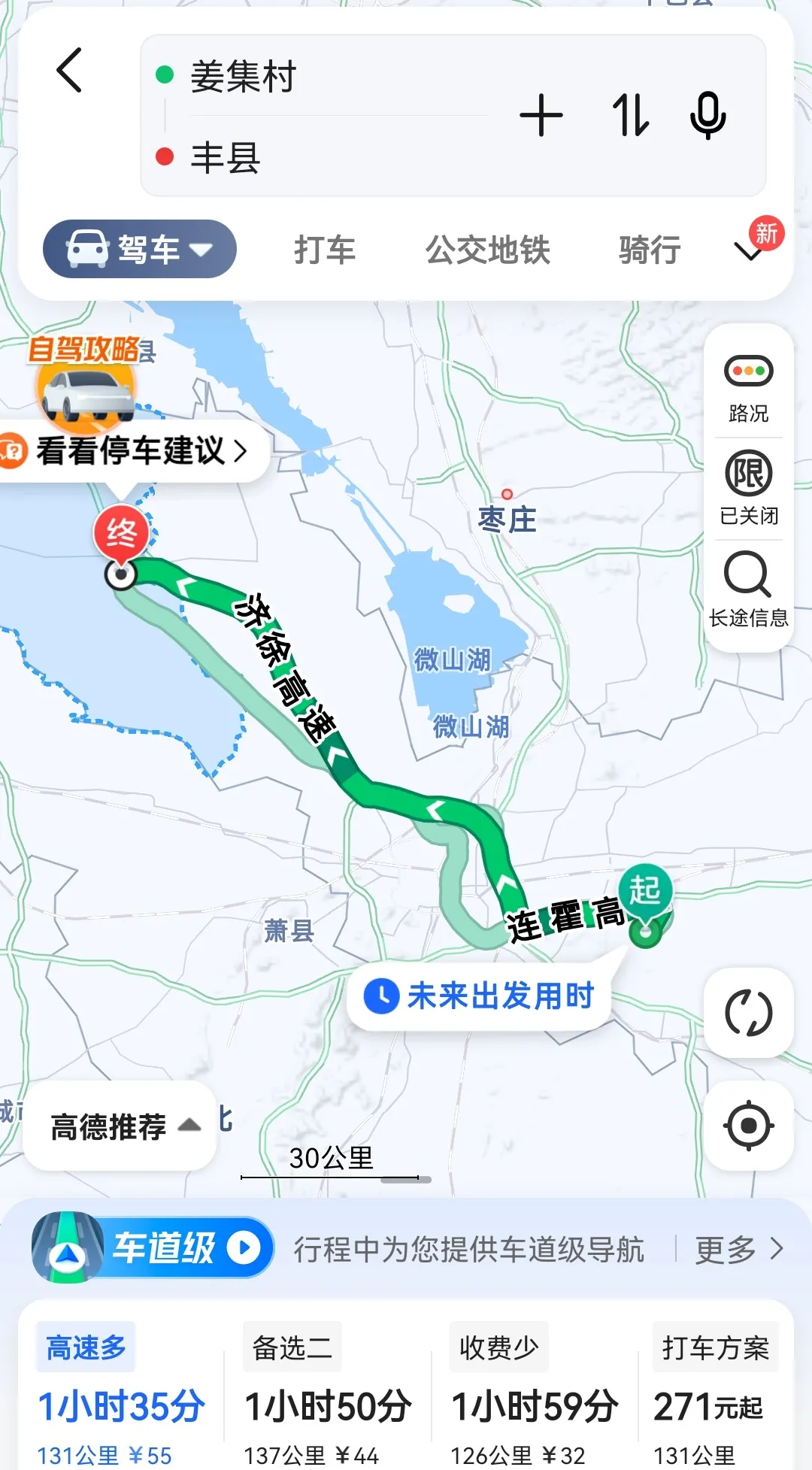812x1470 pixels.
Task: Recenter the map on my location
Action: coord(748,1126)
